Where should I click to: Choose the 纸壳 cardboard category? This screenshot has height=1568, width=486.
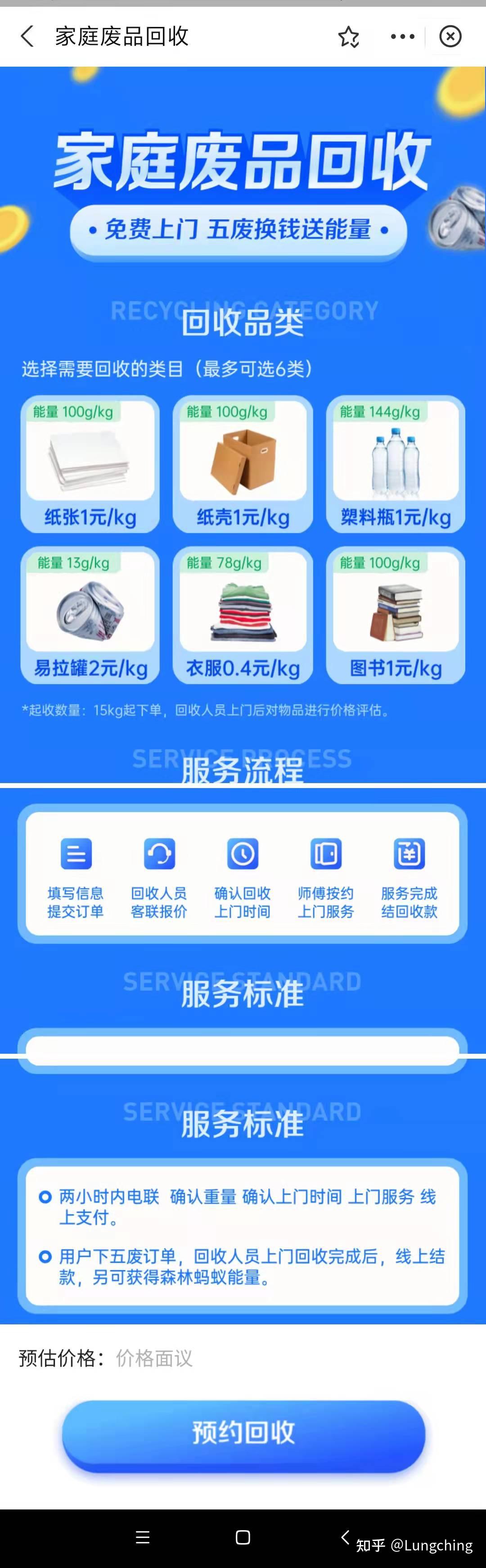pyautogui.click(x=243, y=464)
